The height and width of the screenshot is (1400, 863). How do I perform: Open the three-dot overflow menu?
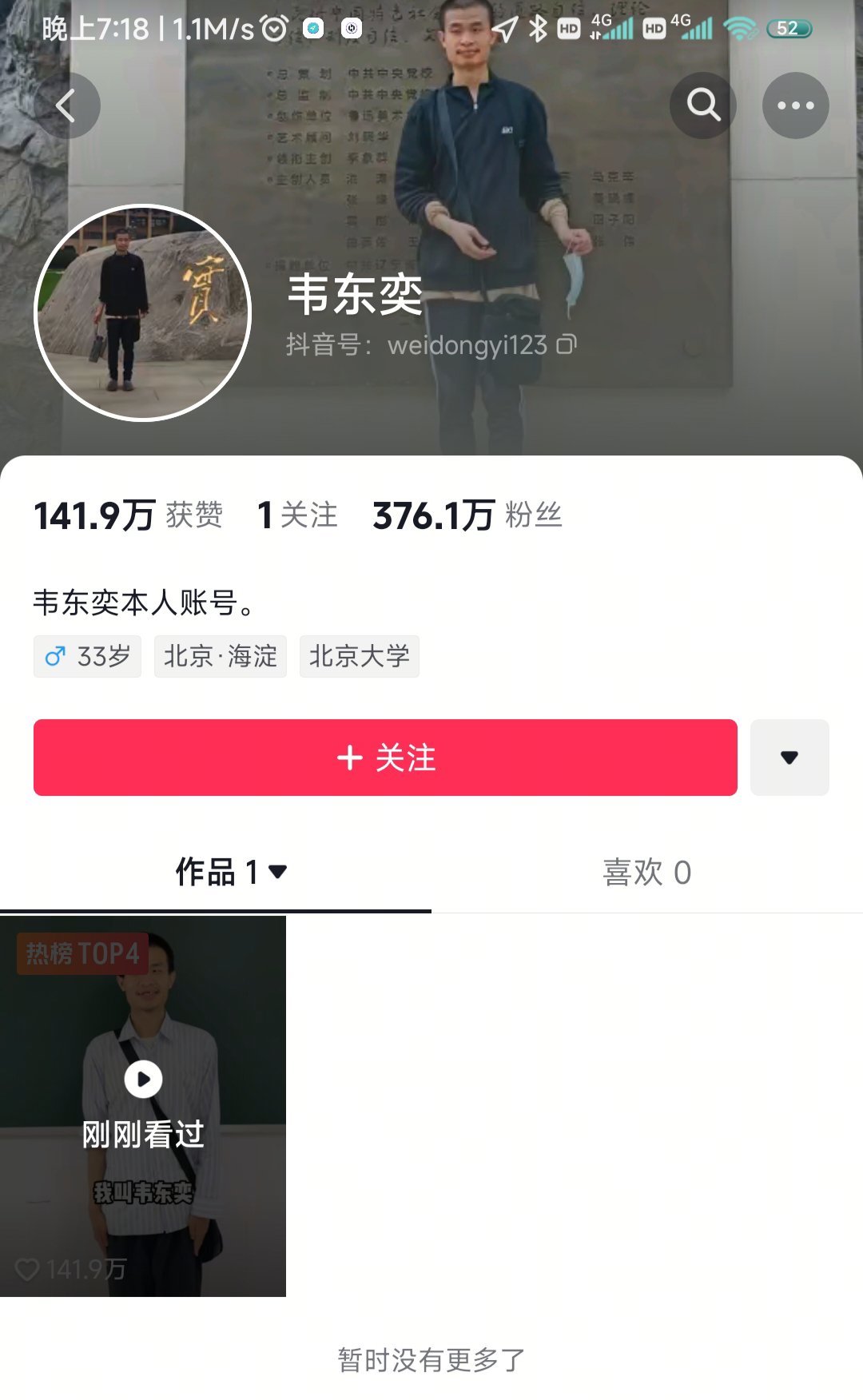795,105
